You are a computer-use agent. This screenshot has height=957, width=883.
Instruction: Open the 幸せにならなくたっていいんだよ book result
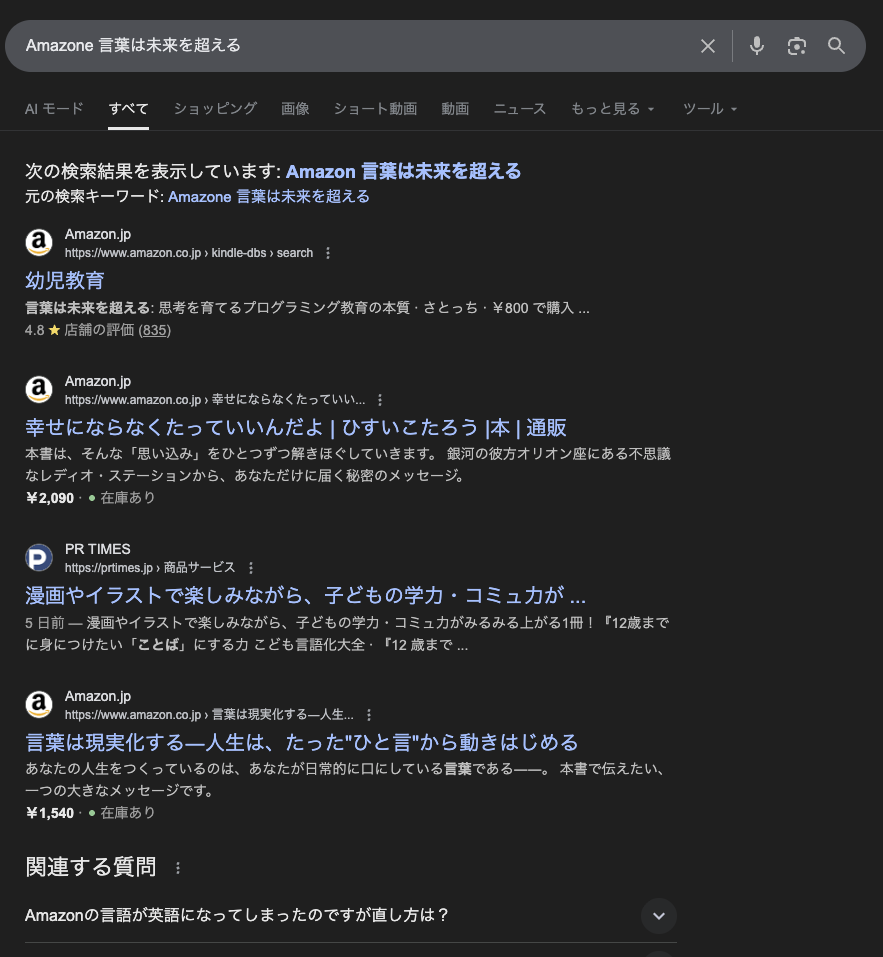point(295,428)
